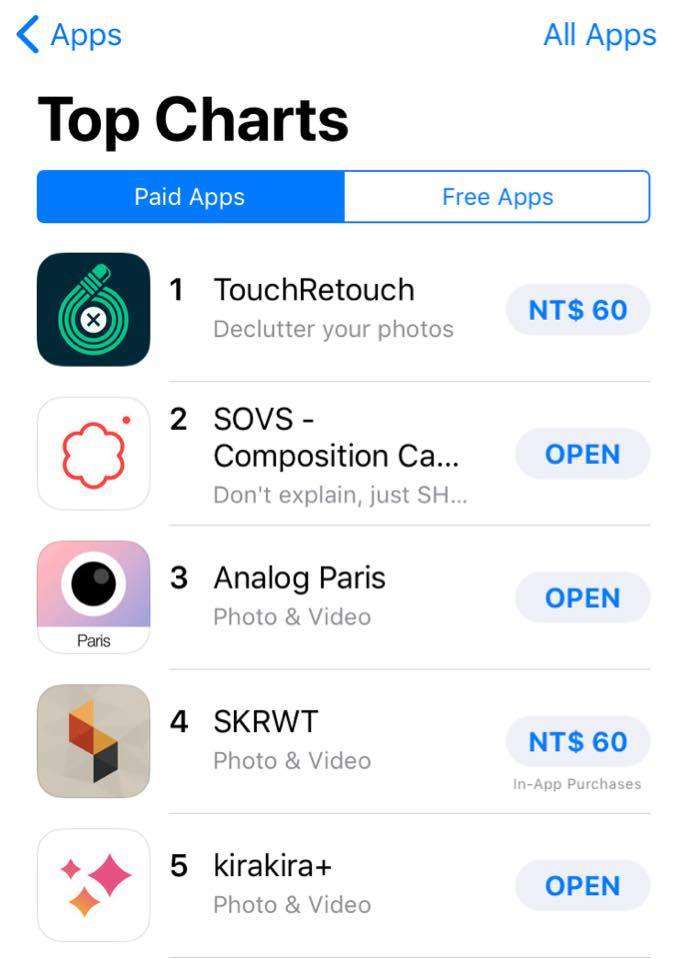The height and width of the screenshot is (959, 686).
Task: Open the kirakira+ app page
Action: 272,867
